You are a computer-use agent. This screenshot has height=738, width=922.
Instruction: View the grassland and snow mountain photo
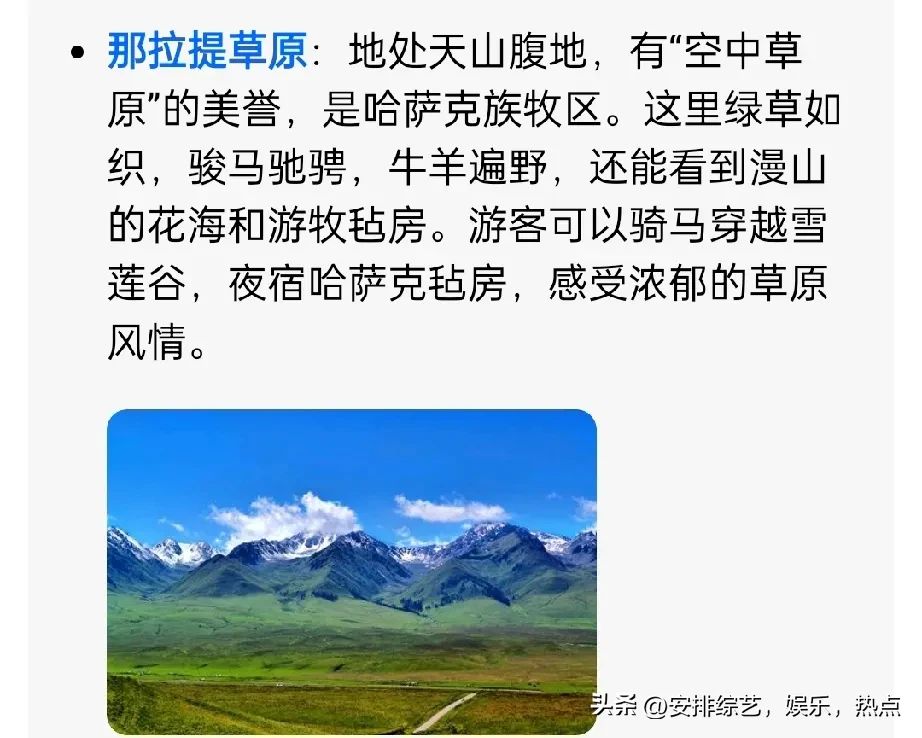[x=352, y=570]
